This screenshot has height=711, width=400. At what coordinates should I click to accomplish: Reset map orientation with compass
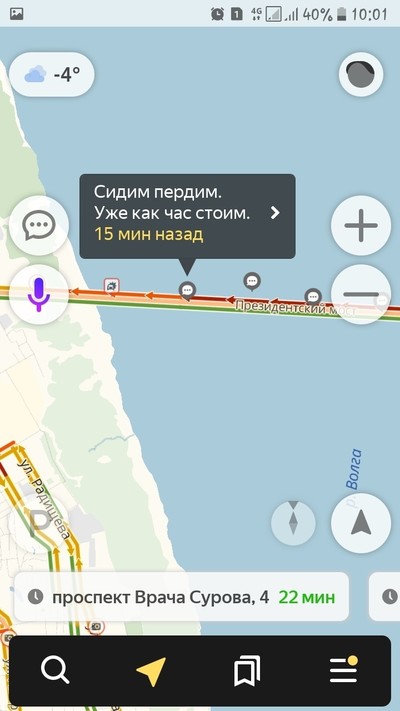293,524
